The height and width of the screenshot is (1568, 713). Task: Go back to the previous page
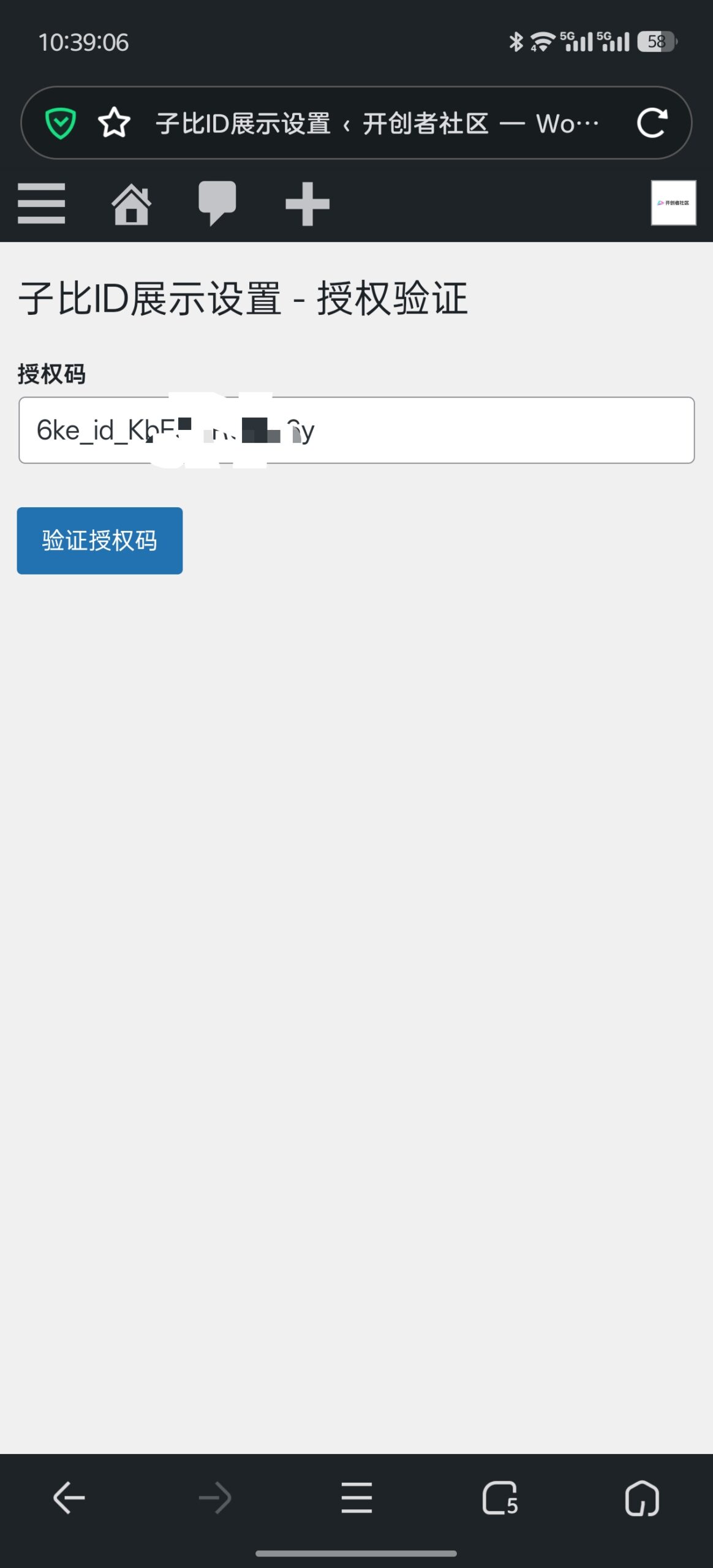point(69,1498)
